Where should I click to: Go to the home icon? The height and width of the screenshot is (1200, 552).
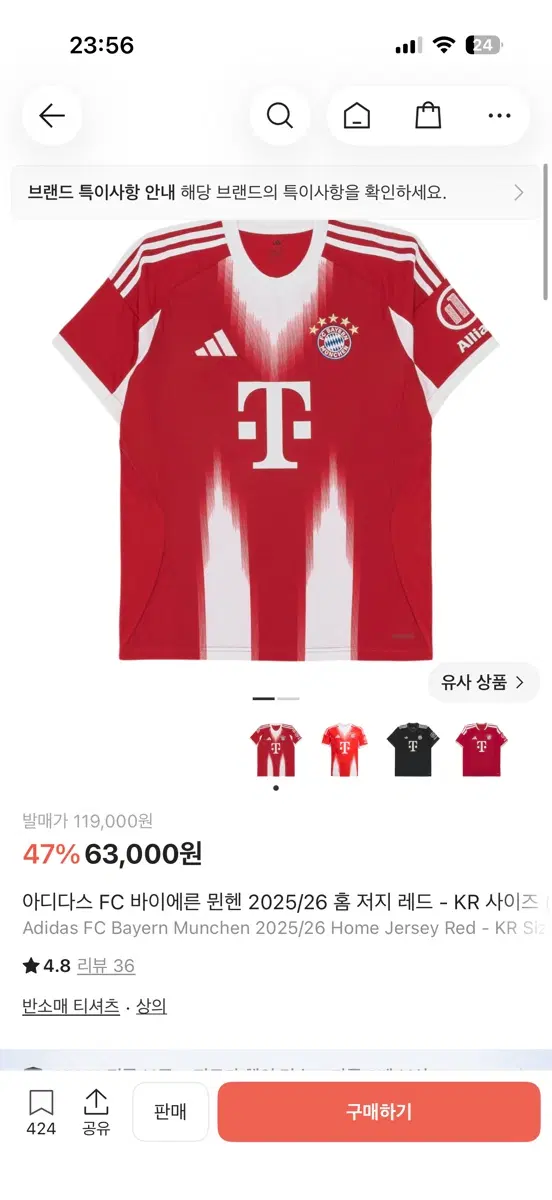pos(356,116)
